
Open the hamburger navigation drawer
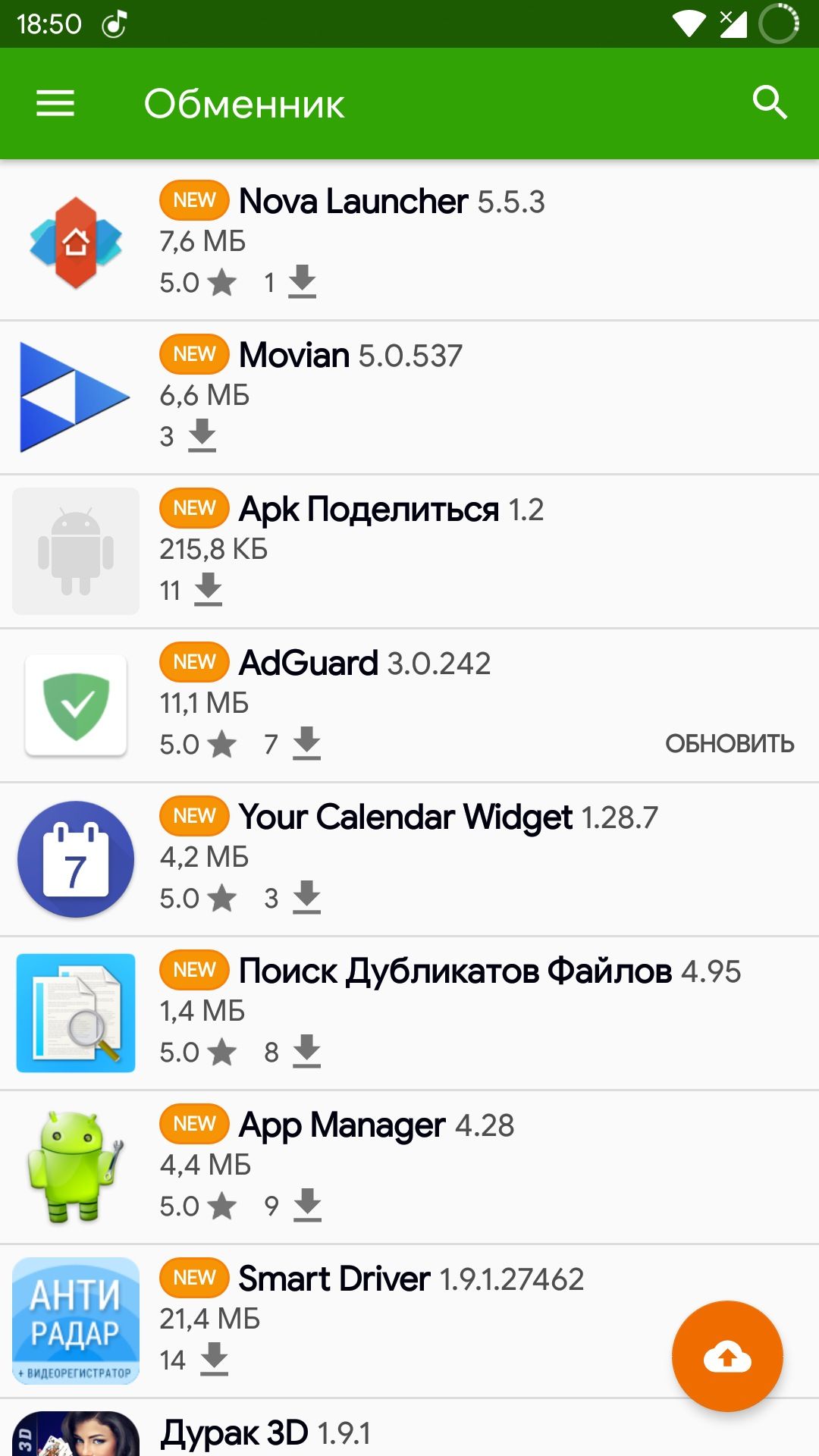coord(55,103)
